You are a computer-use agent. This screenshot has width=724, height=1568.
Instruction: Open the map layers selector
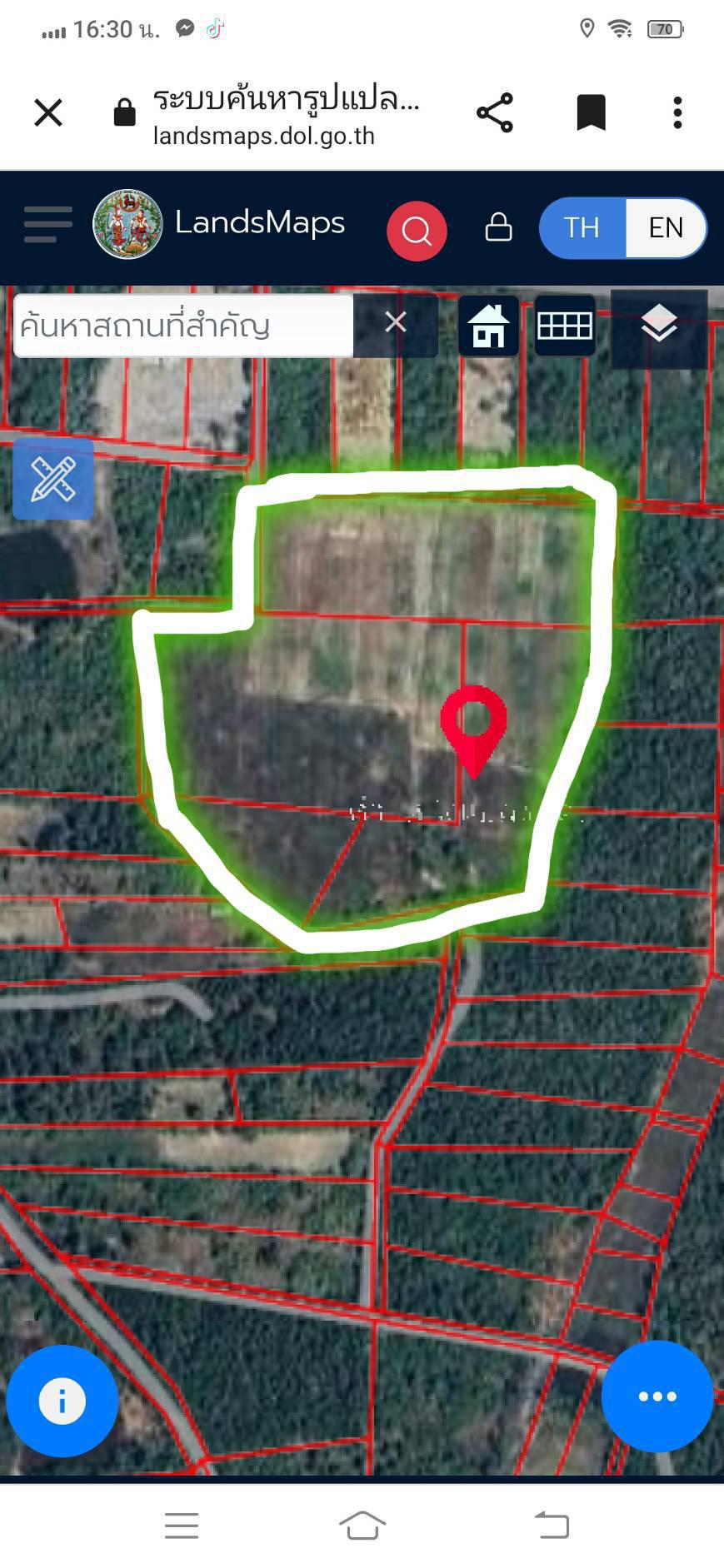point(659,326)
